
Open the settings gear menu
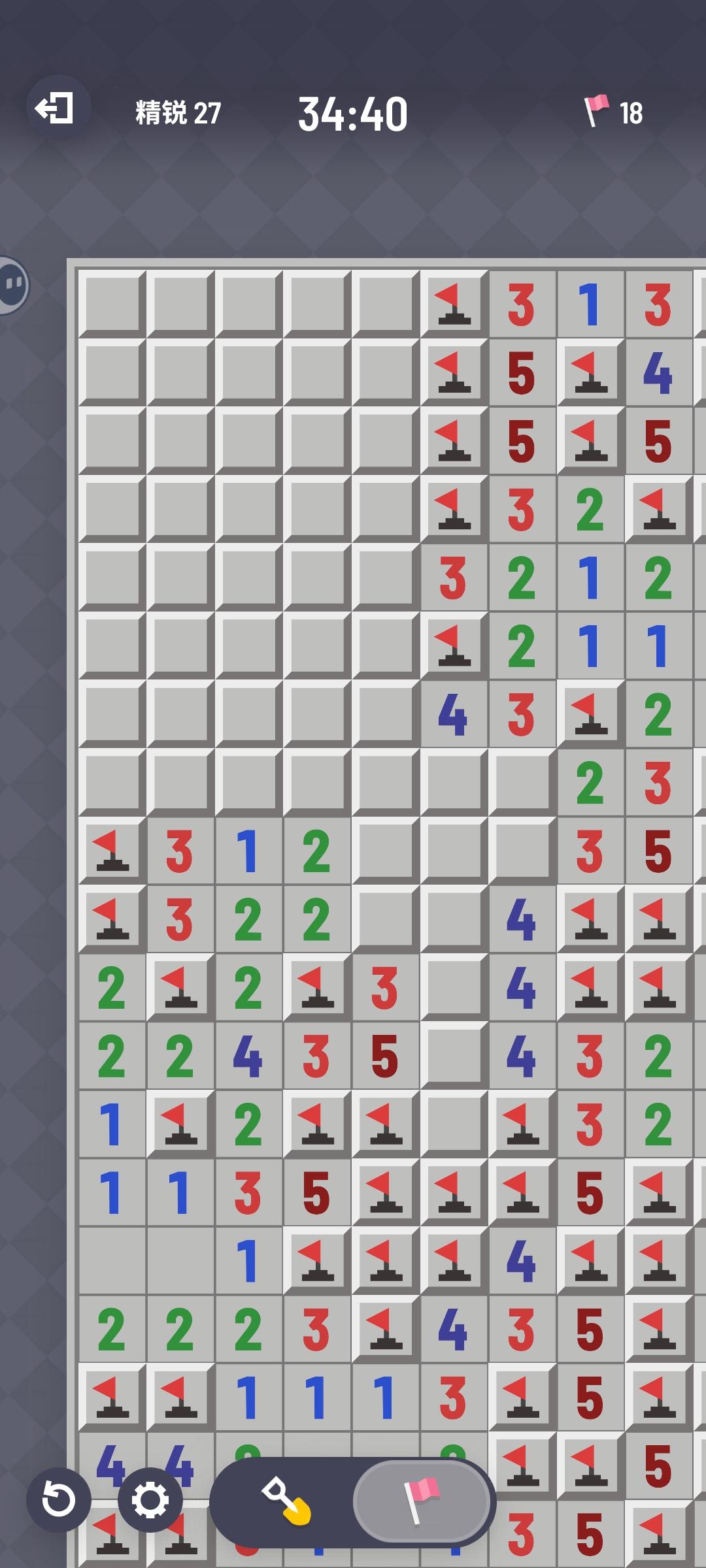pos(151,1499)
